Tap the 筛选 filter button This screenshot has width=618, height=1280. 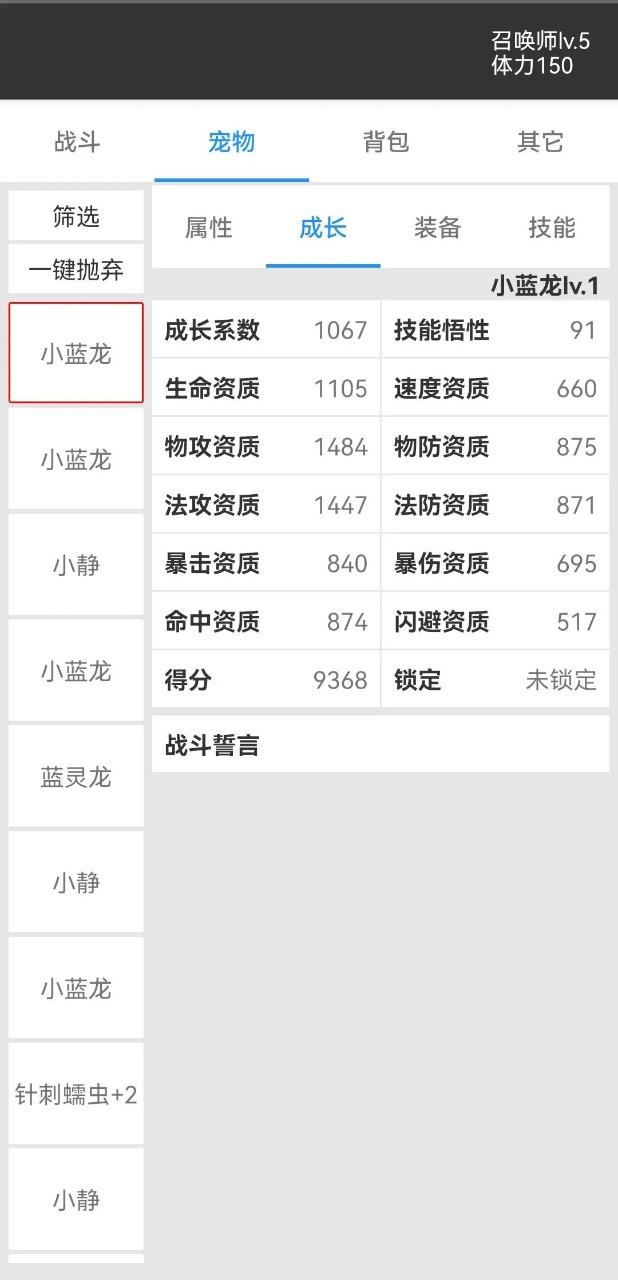76,216
